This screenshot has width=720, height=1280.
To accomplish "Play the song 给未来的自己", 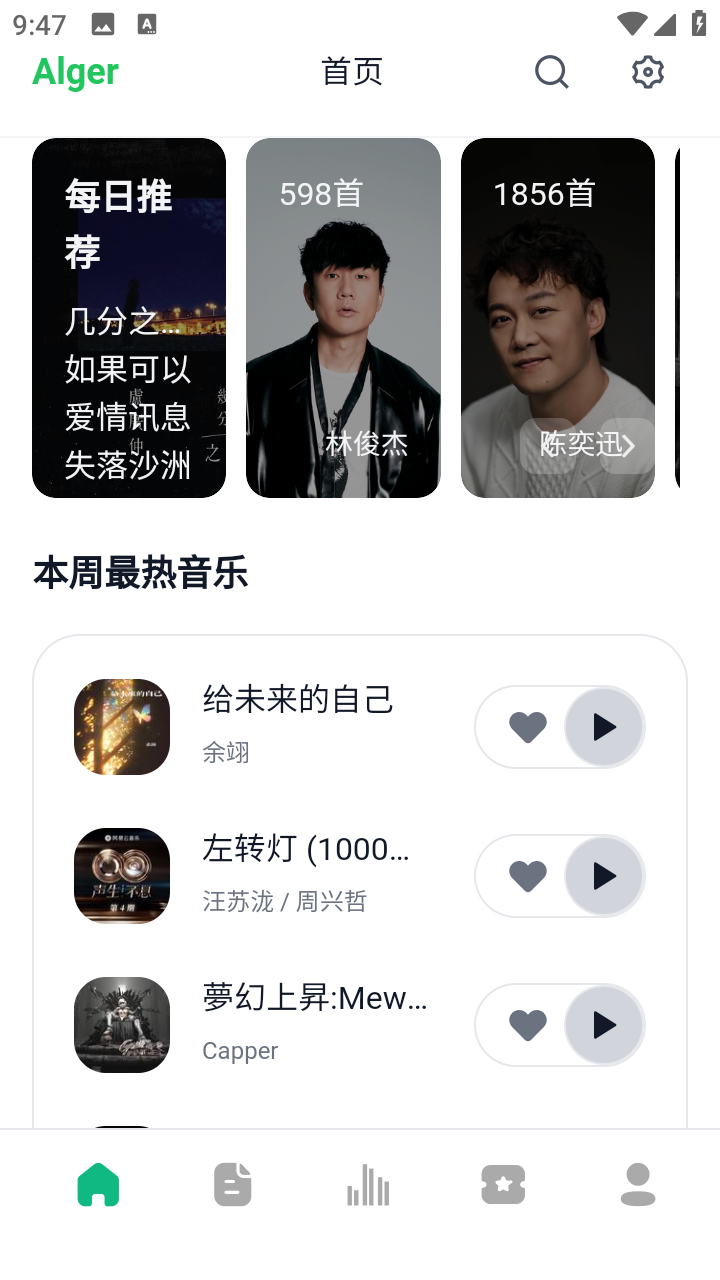I will 604,727.
